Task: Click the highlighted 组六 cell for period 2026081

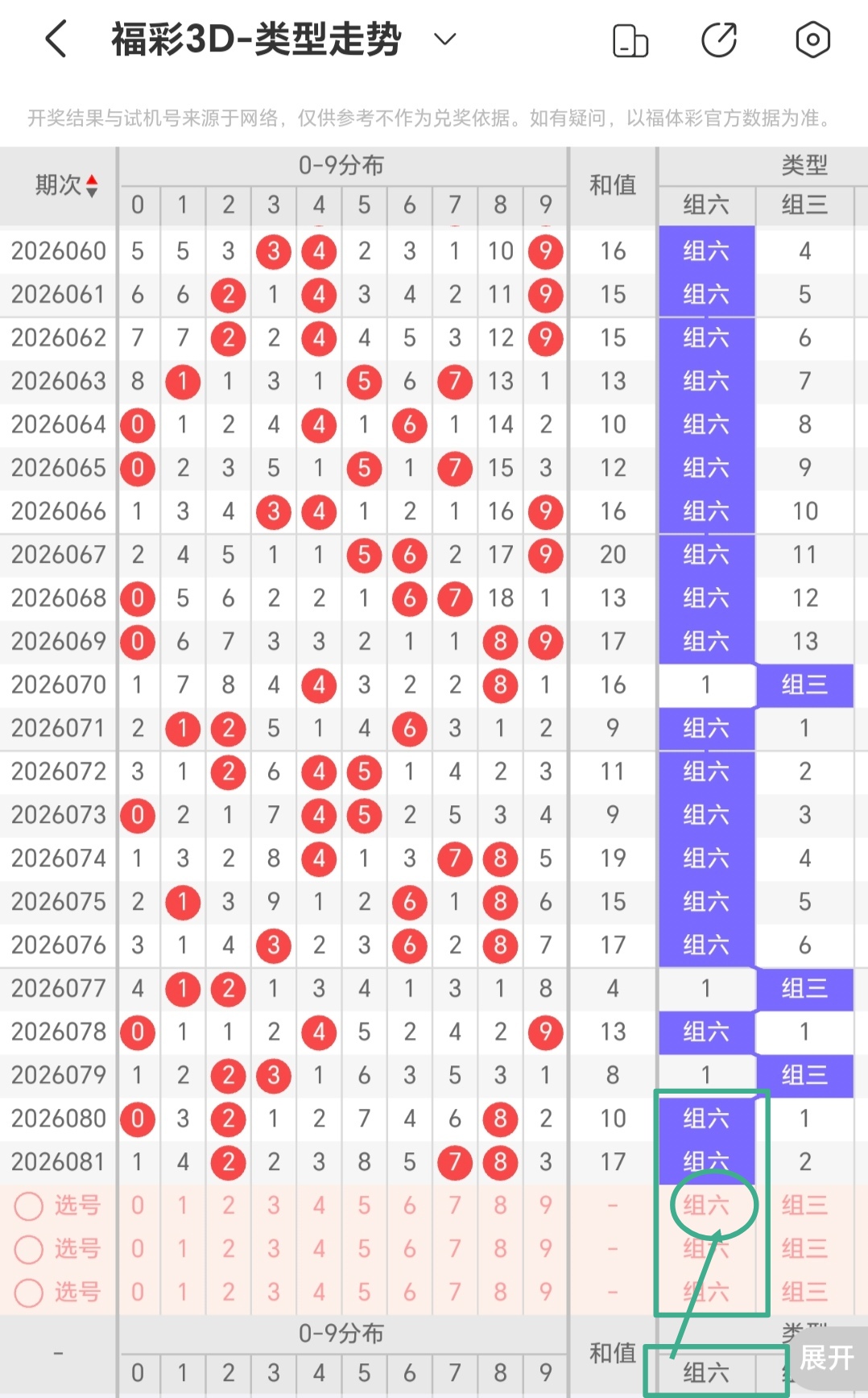Action: coord(705,1162)
